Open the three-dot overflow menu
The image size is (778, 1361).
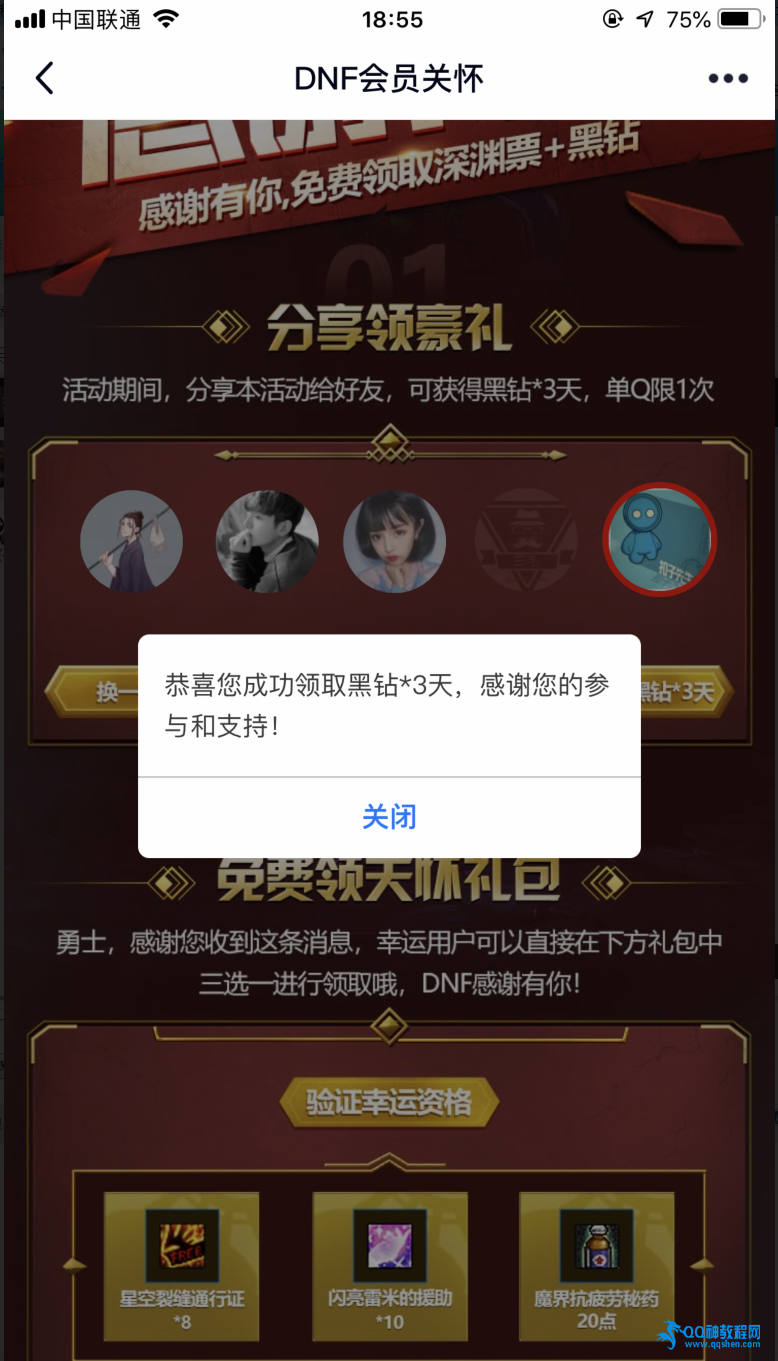click(727, 79)
